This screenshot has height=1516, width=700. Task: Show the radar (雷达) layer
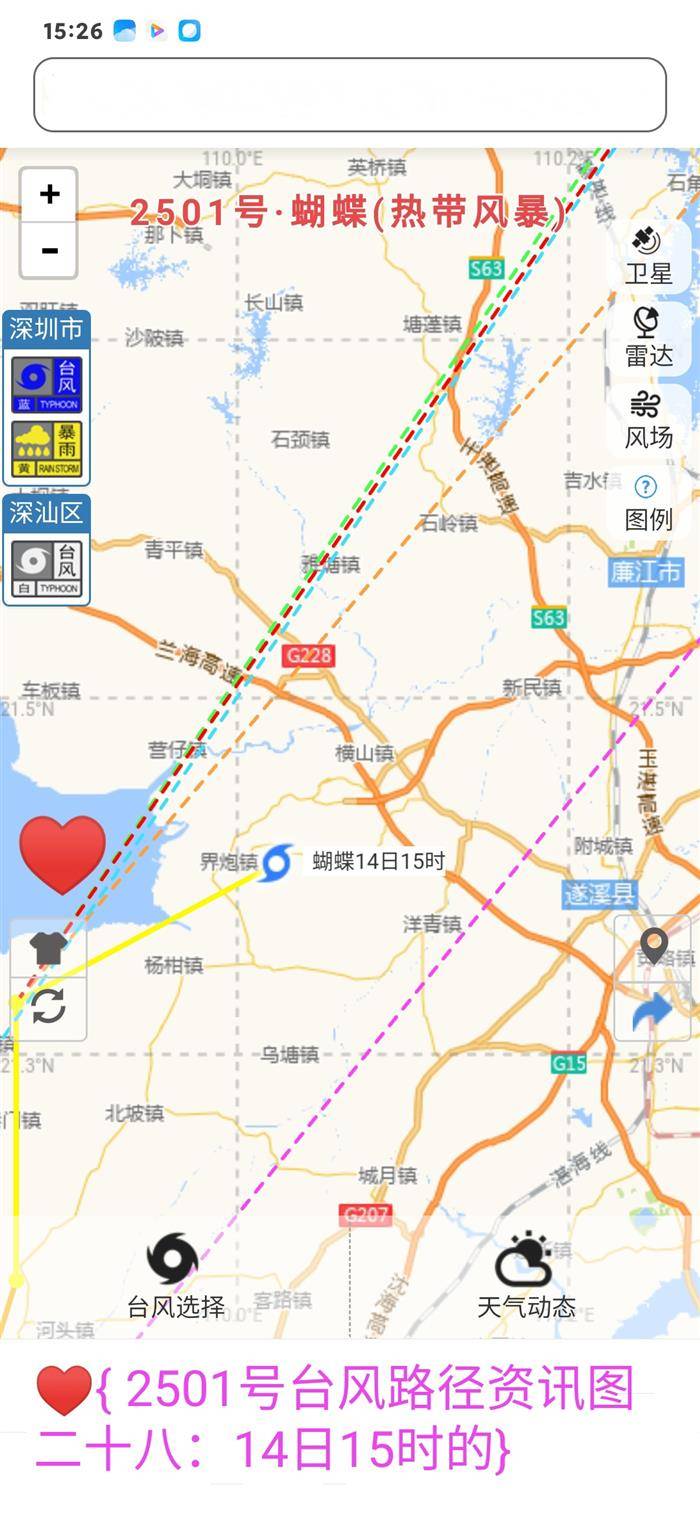648,337
